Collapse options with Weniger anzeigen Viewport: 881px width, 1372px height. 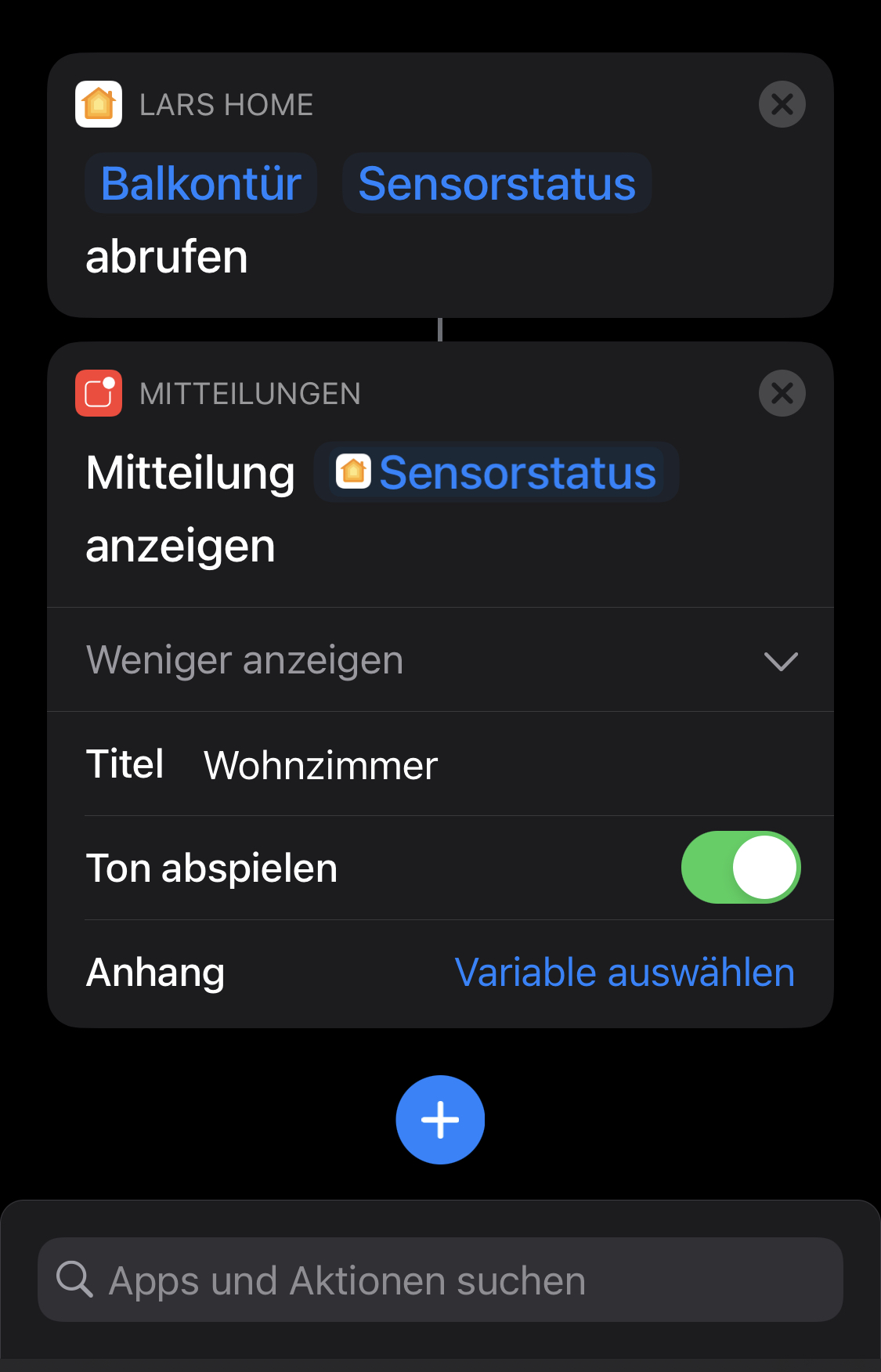coord(440,660)
